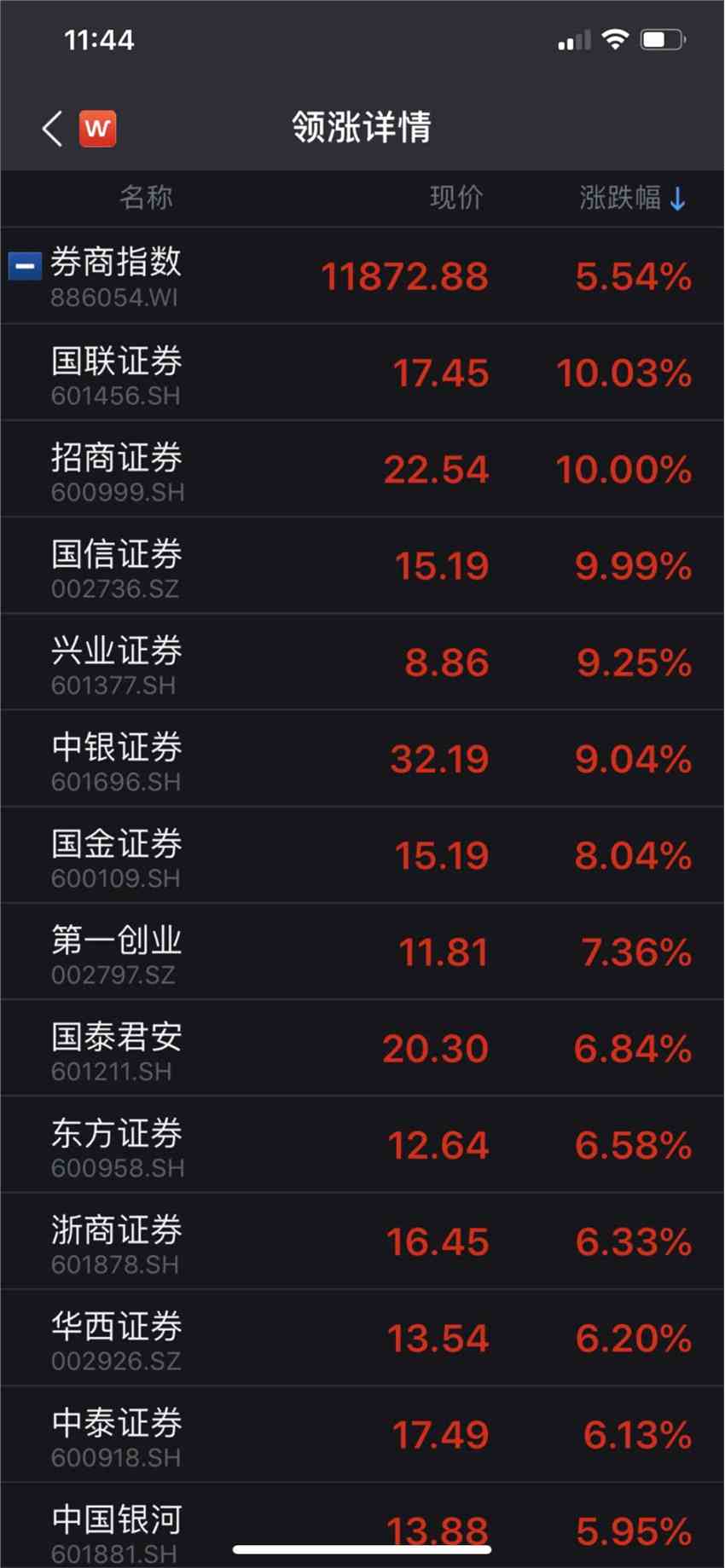Screen dimensions: 725x1568
Task: Tap the 国金证券 row
Action: tap(362, 855)
